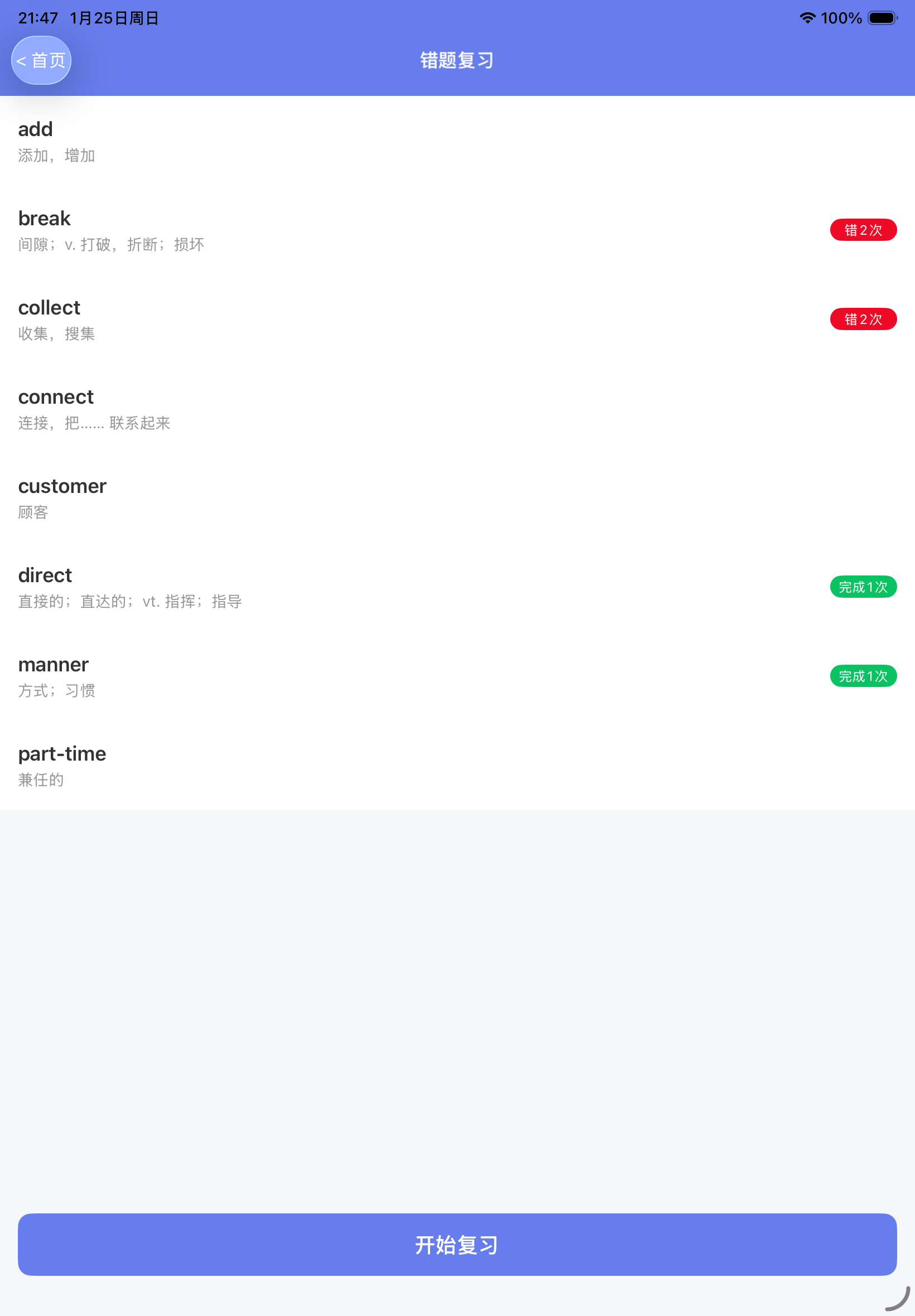
Task: Open the collect vocabulary entry
Action: [49, 307]
